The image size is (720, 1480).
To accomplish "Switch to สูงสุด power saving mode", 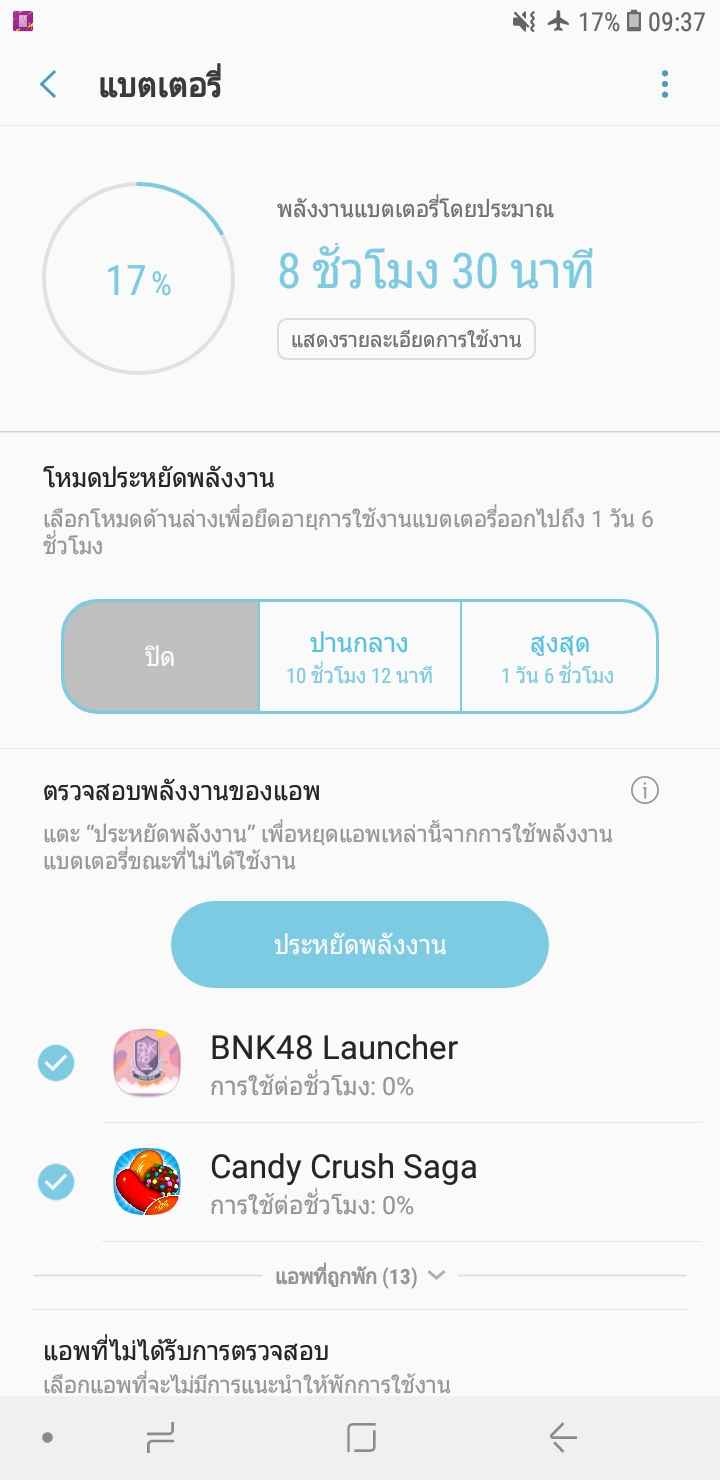I will click(558, 657).
